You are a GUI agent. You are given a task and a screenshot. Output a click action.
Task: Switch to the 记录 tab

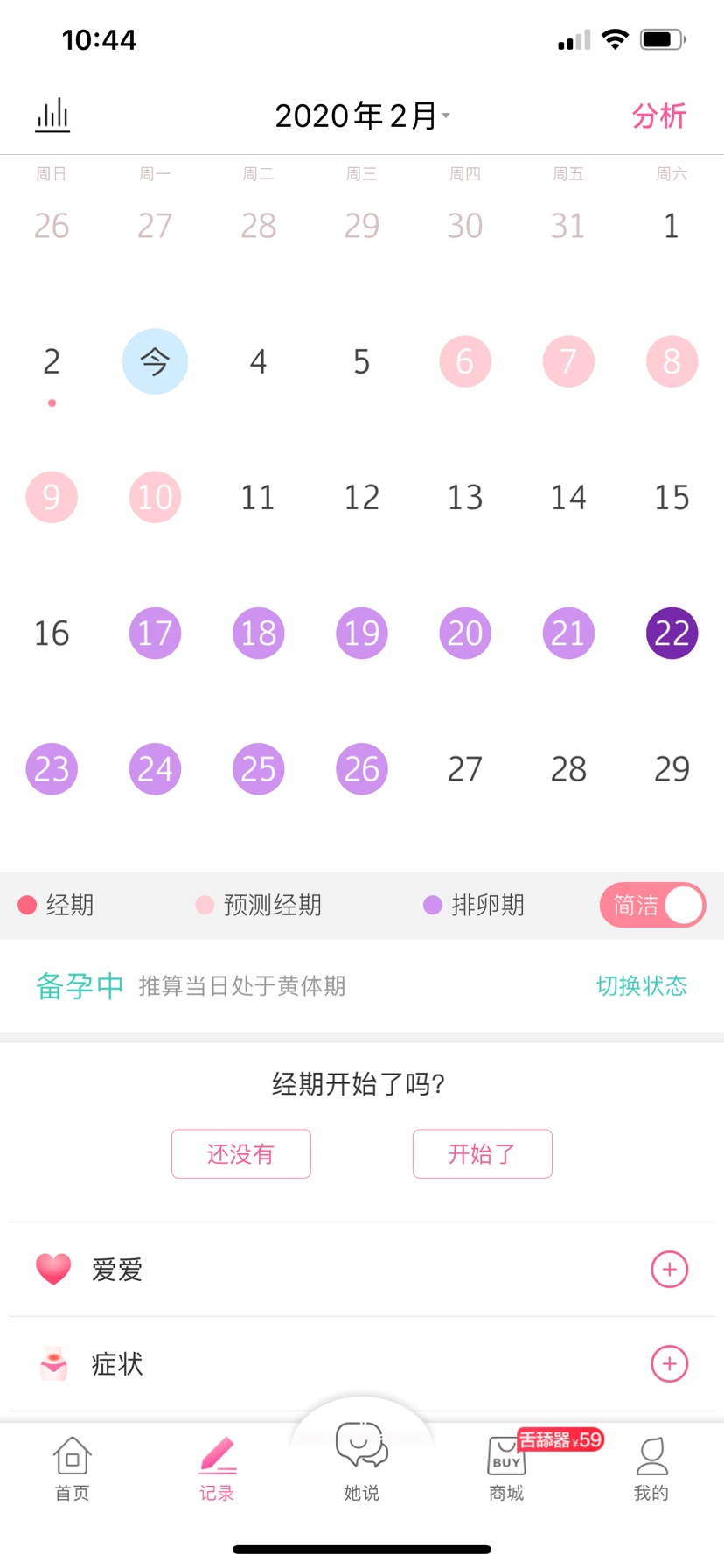tap(217, 1470)
